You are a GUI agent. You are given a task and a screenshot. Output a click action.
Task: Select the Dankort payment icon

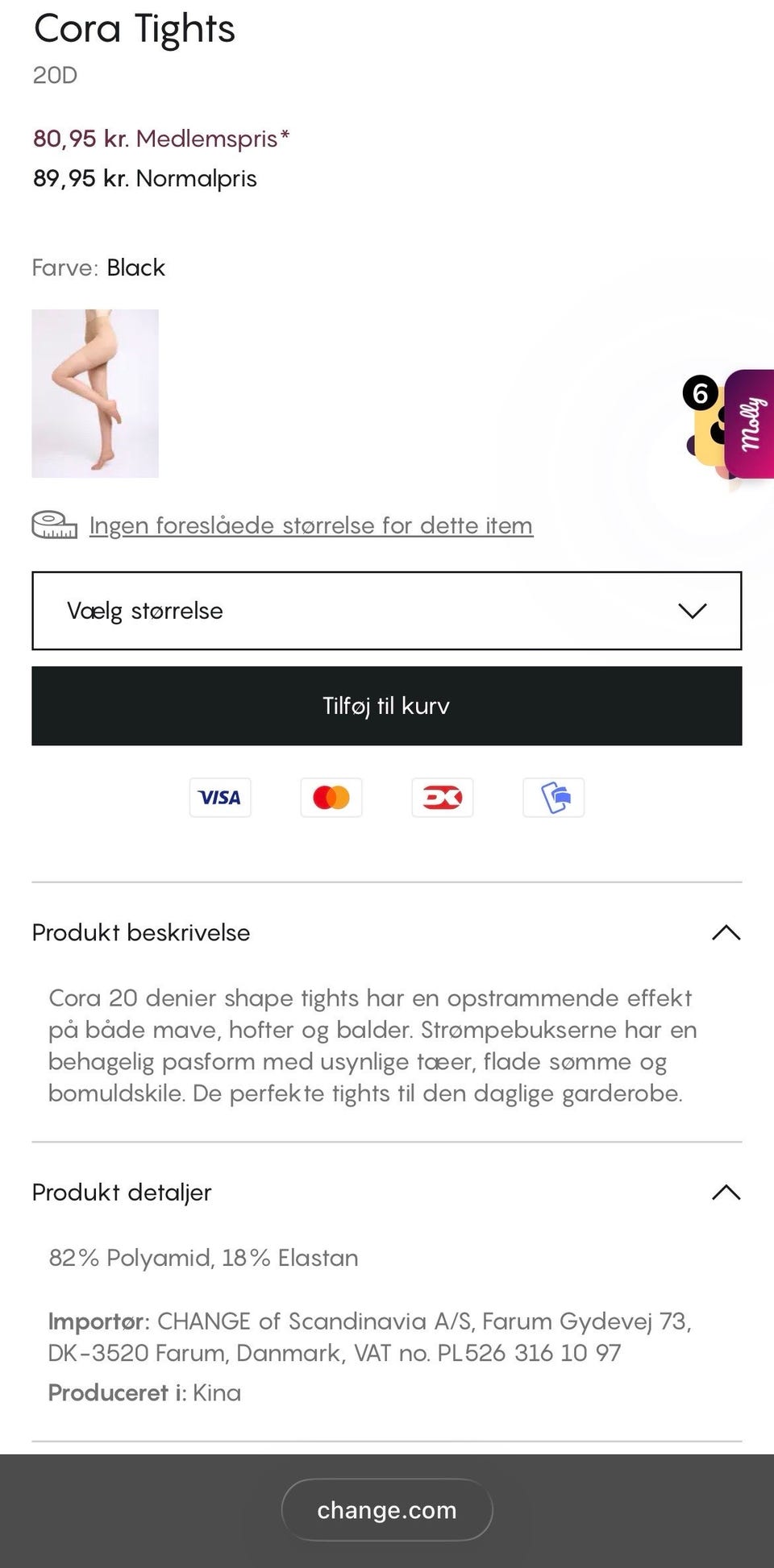(x=442, y=797)
